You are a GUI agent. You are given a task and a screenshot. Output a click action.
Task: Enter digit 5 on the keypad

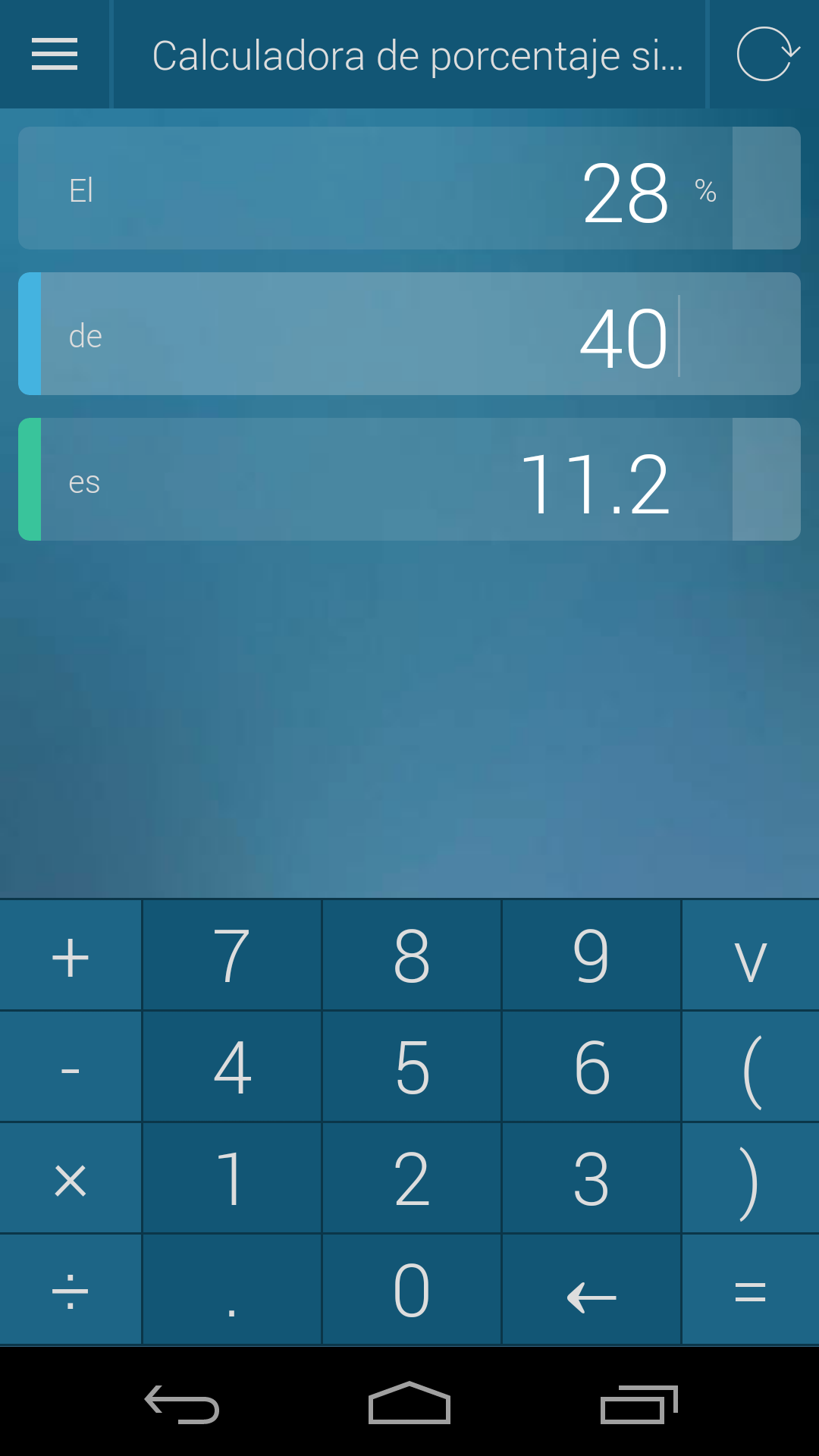[x=412, y=1067]
